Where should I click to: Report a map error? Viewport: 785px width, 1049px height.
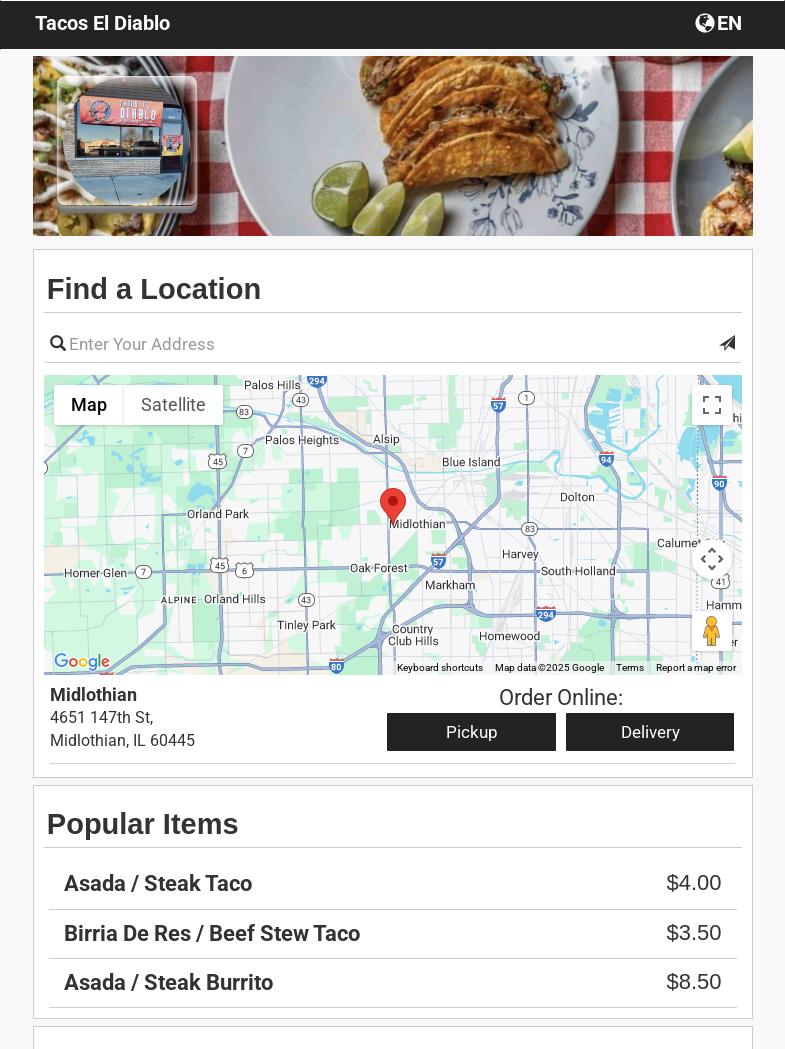[696, 668]
